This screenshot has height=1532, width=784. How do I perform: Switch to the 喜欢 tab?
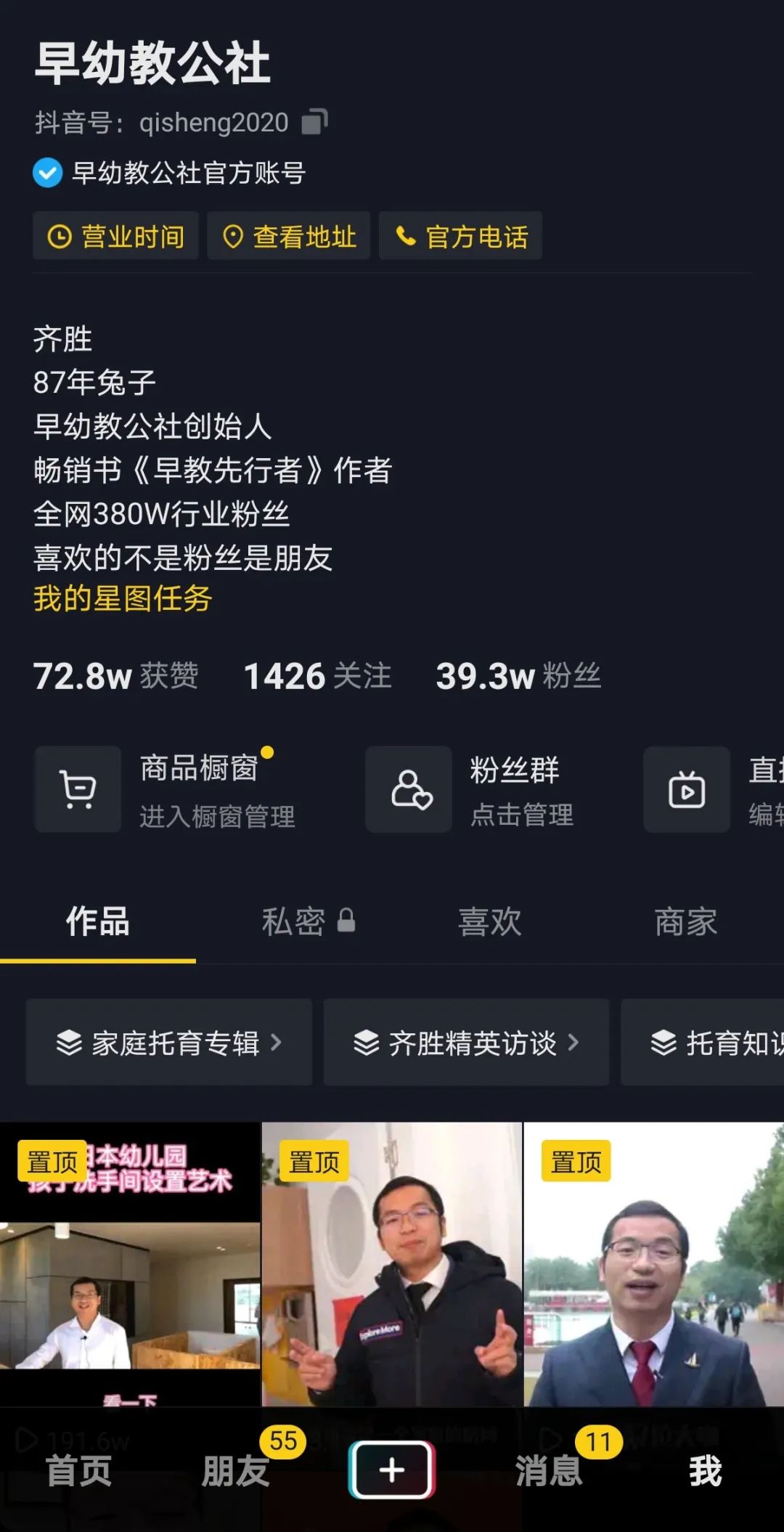click(x=490, y=921)
